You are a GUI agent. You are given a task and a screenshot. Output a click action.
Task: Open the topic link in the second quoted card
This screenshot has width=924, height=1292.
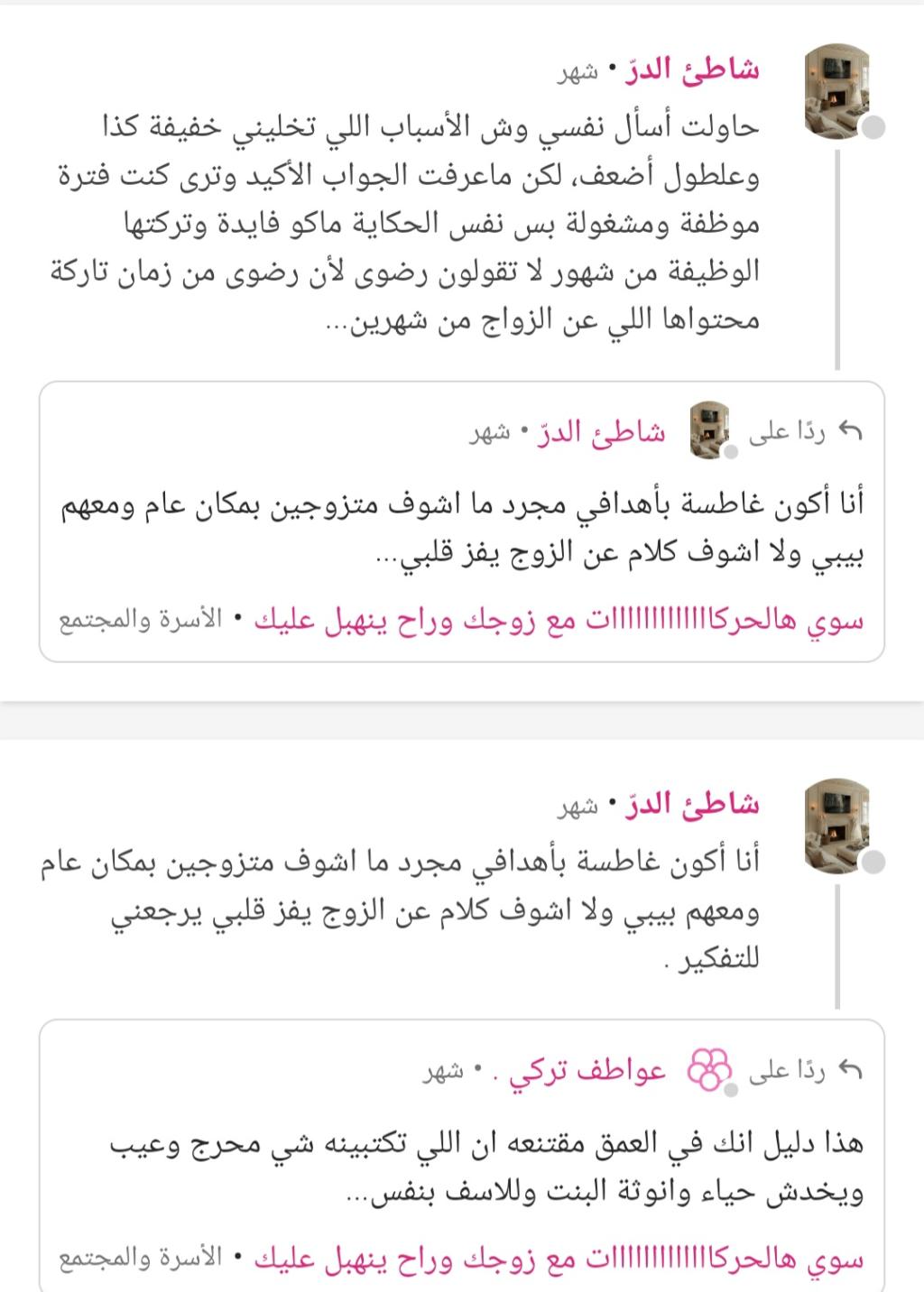tap(559, 1260)
